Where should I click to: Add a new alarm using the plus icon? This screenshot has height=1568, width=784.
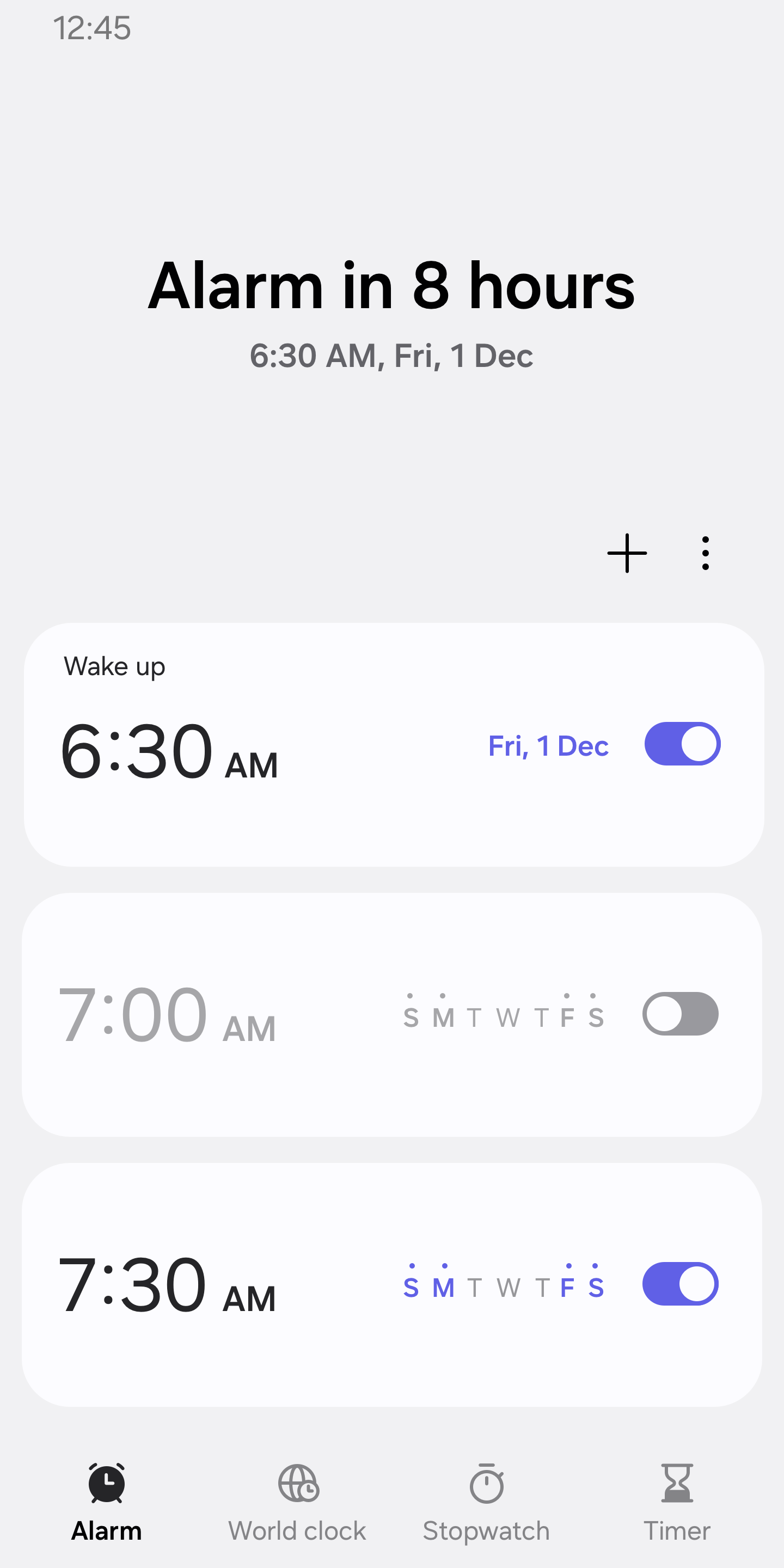pos(626,553)
